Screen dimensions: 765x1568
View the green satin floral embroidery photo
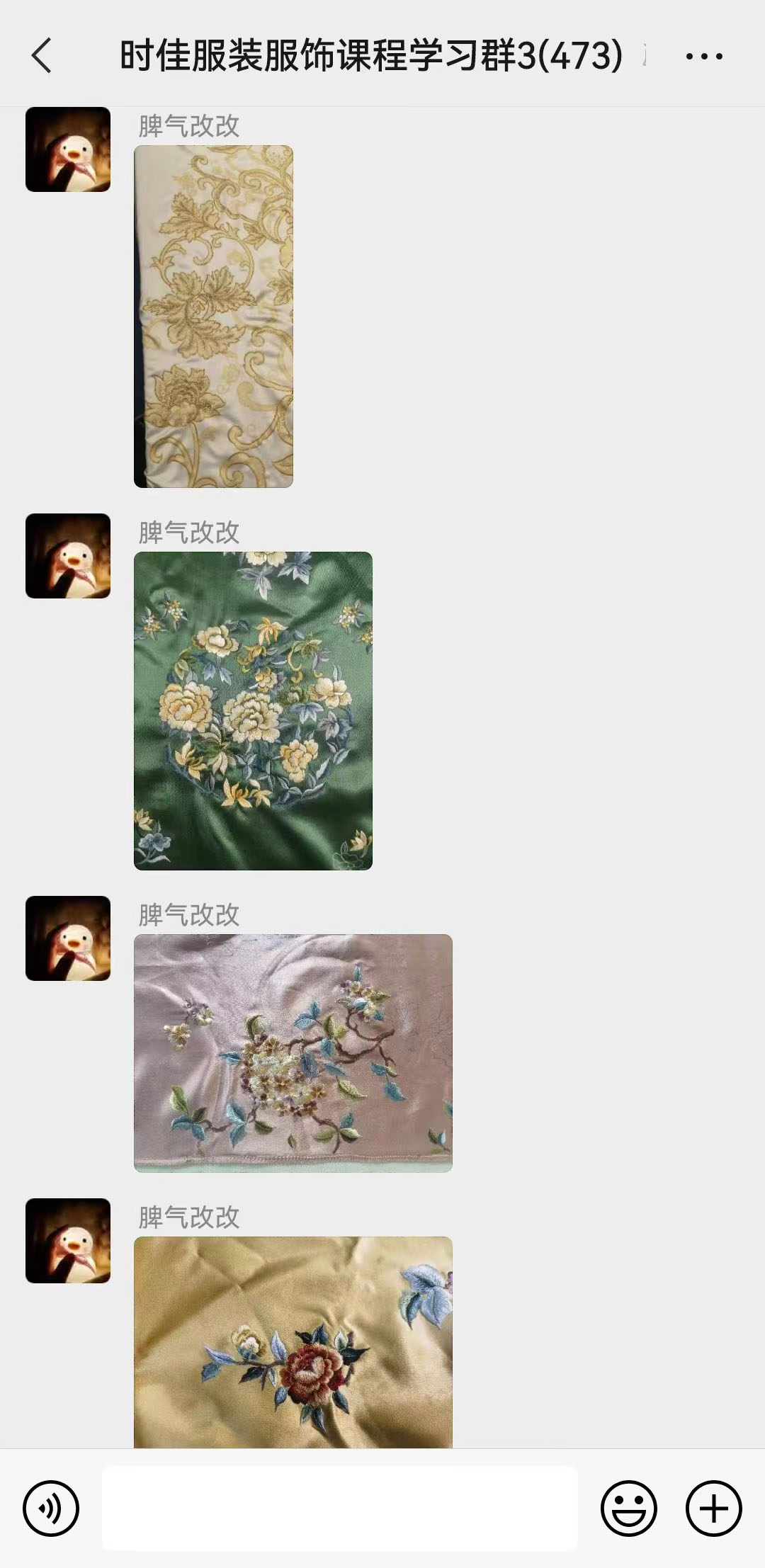click(253, 710)
